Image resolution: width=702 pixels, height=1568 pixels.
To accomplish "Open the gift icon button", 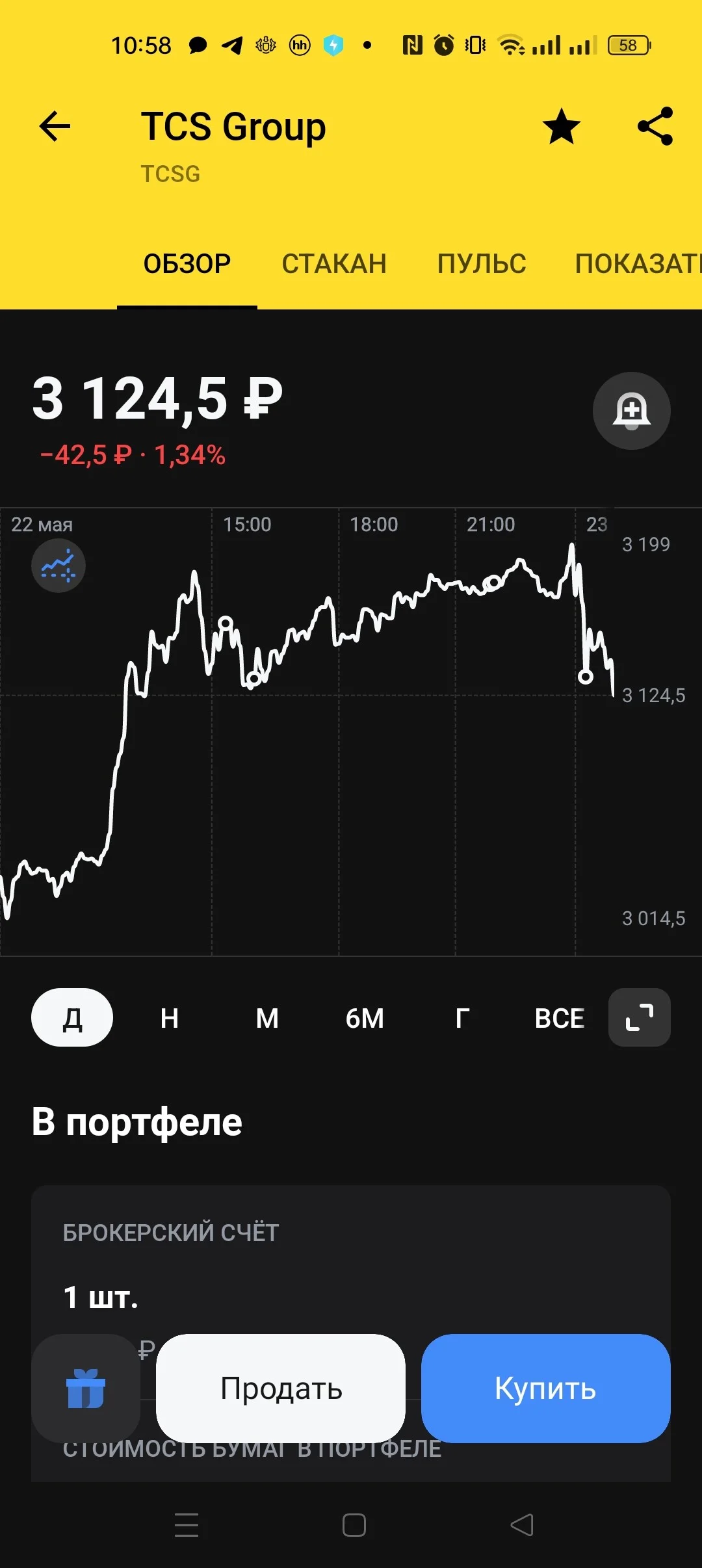I will [x=86, y=1389].
